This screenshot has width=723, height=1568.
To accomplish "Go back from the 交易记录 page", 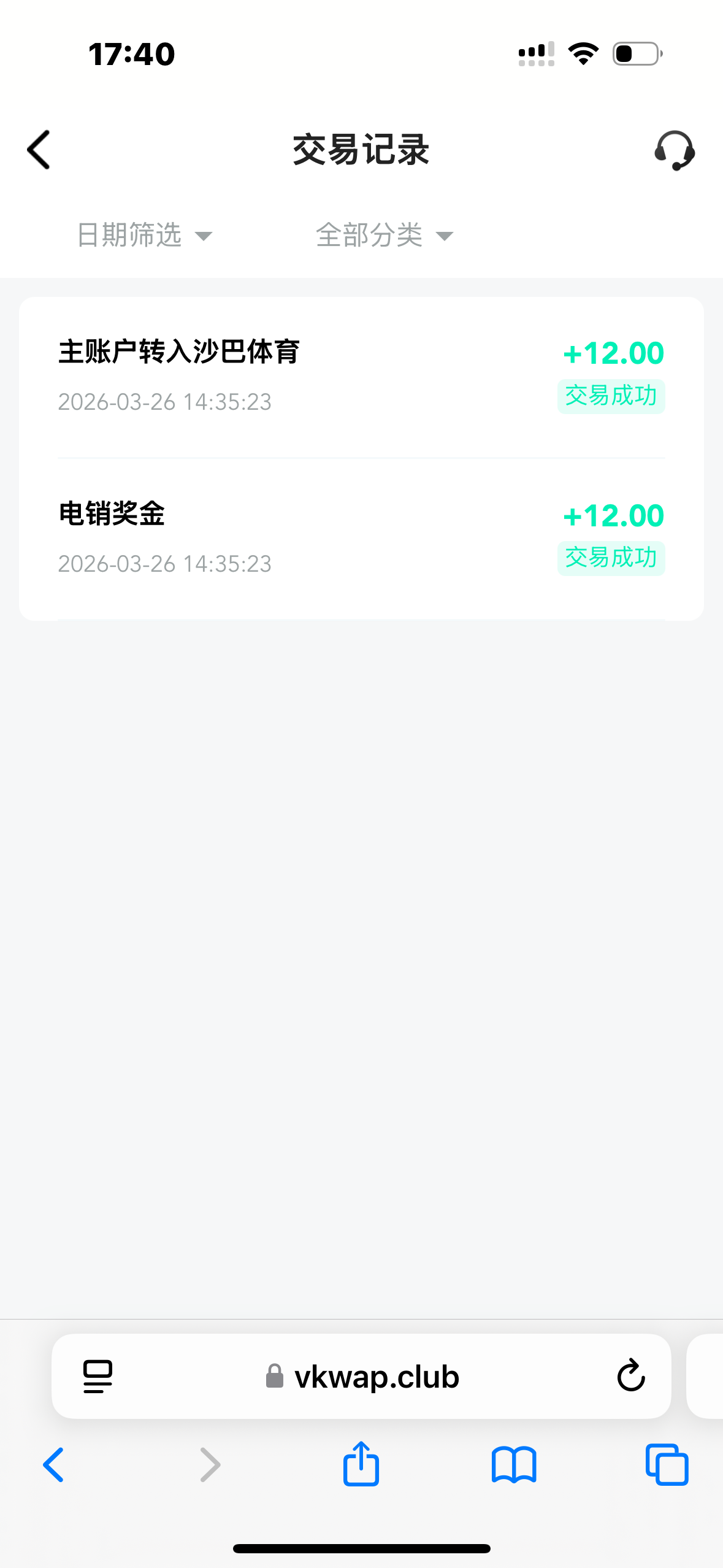I will pos(39,150).
